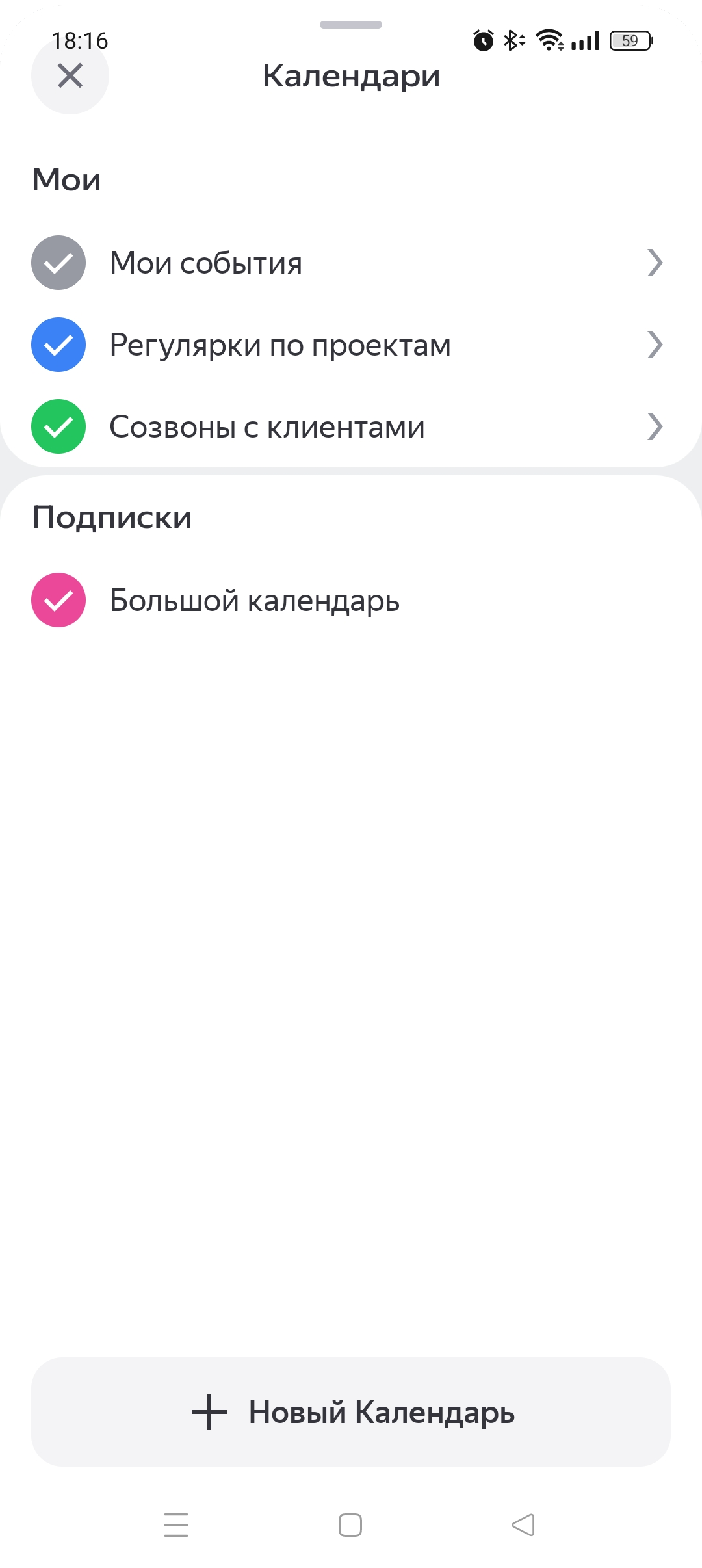Uncheck the Регулярки по проектам calendar
The image size is (702, 1568).
click(x=58, y=345)
